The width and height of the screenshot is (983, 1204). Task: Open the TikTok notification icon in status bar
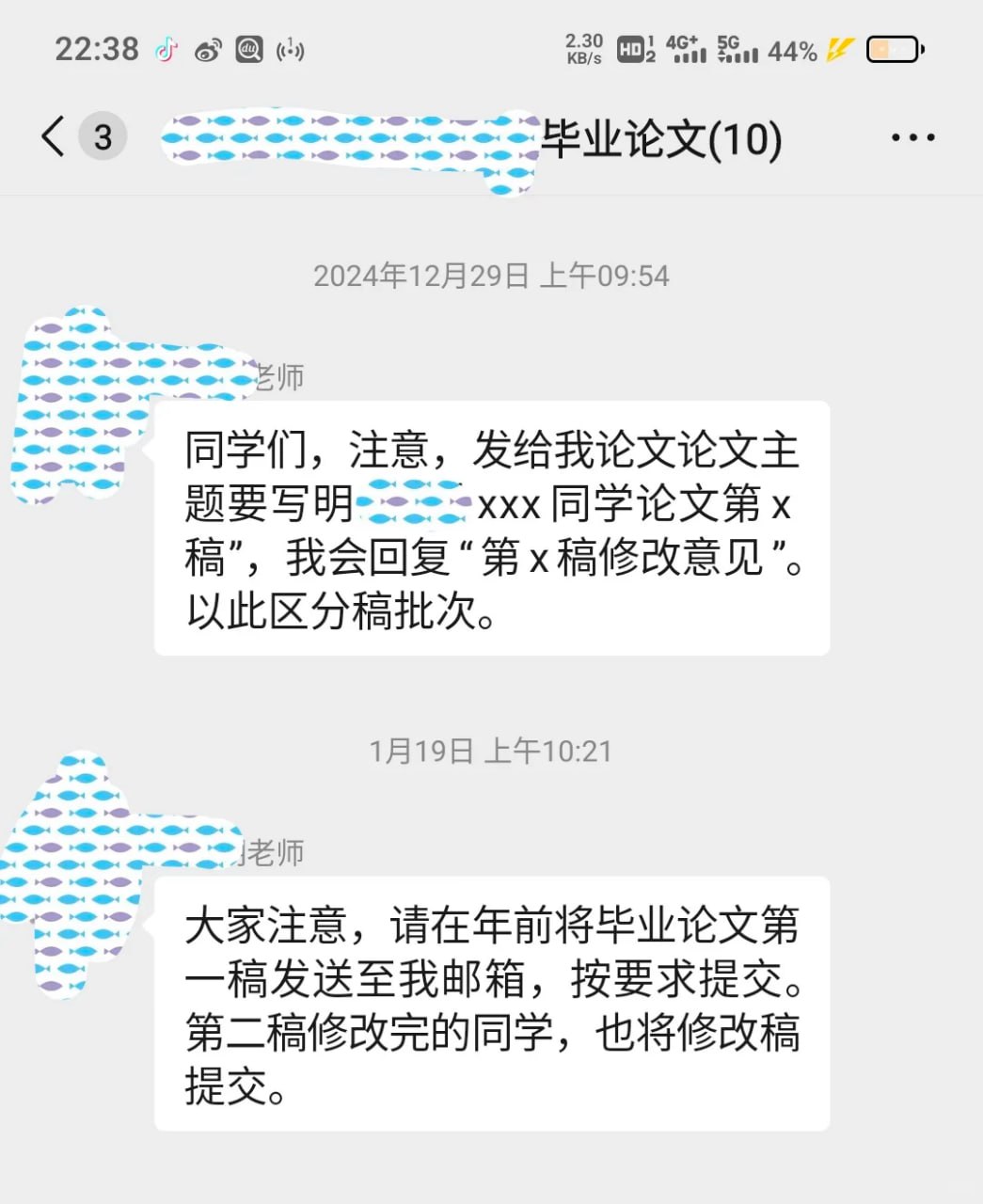coord(167,48)
